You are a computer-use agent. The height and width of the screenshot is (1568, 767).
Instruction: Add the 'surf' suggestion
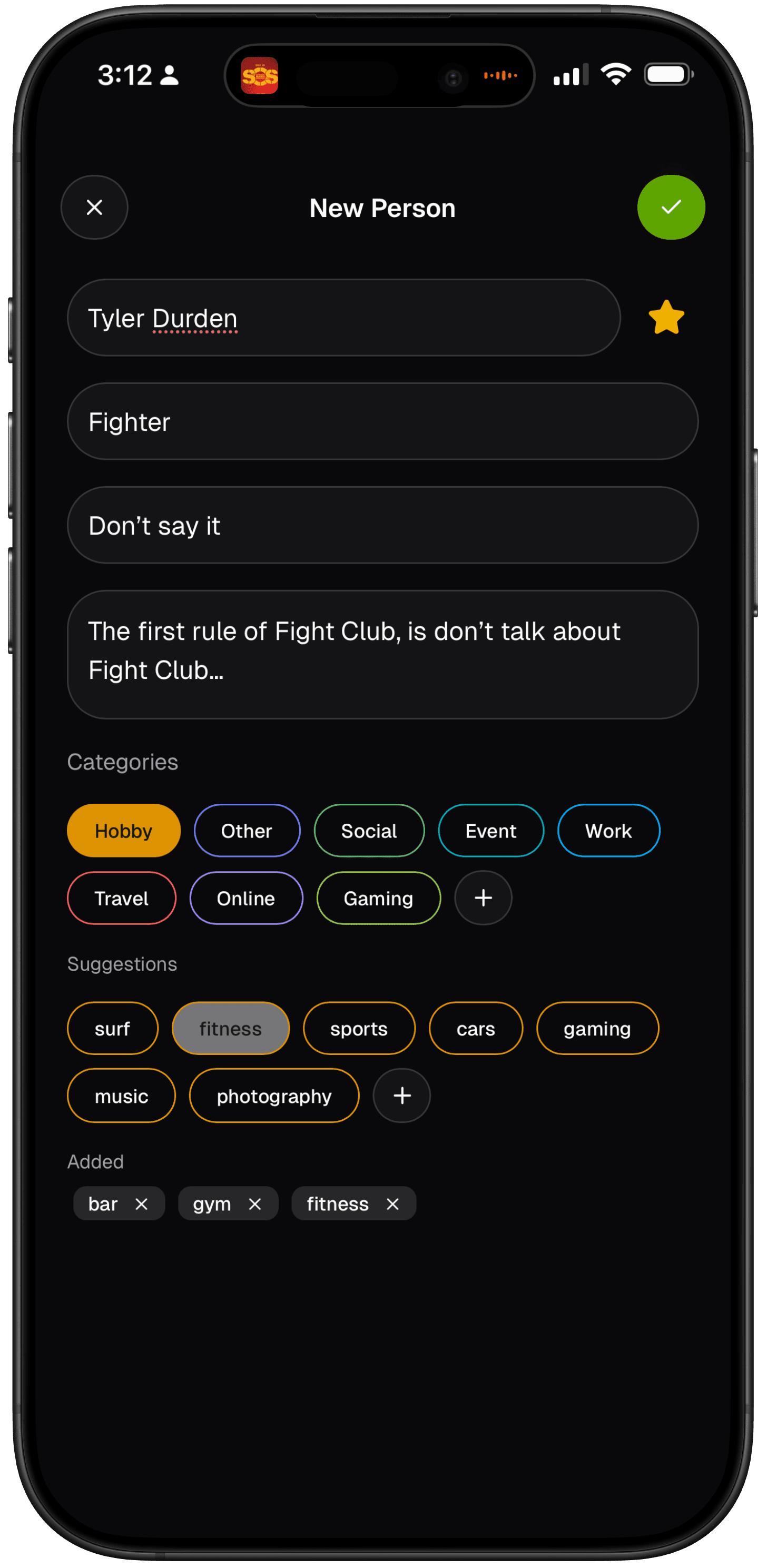point(112,1028)
